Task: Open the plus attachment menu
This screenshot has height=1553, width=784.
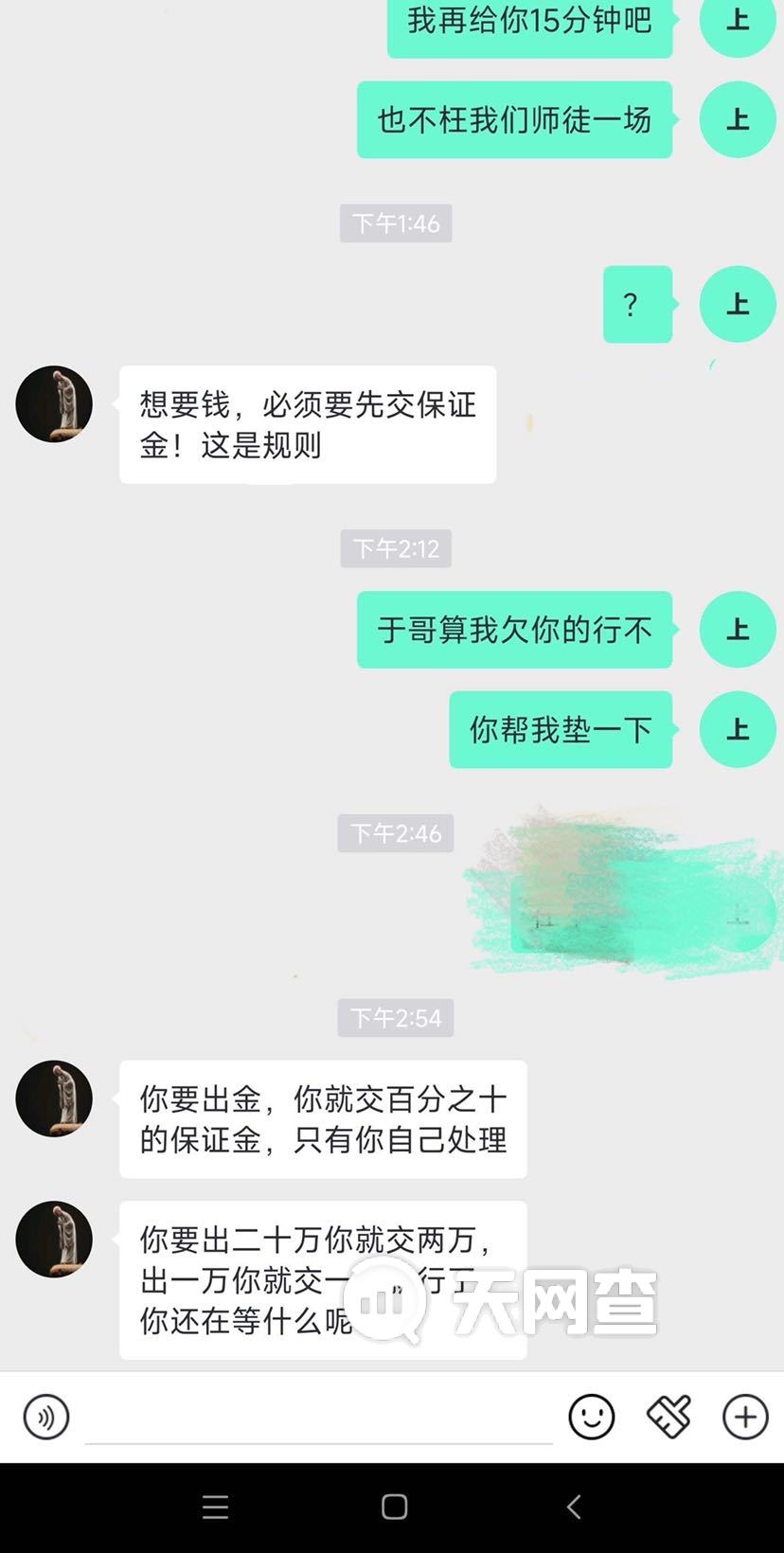Action: coord(745,1417)
